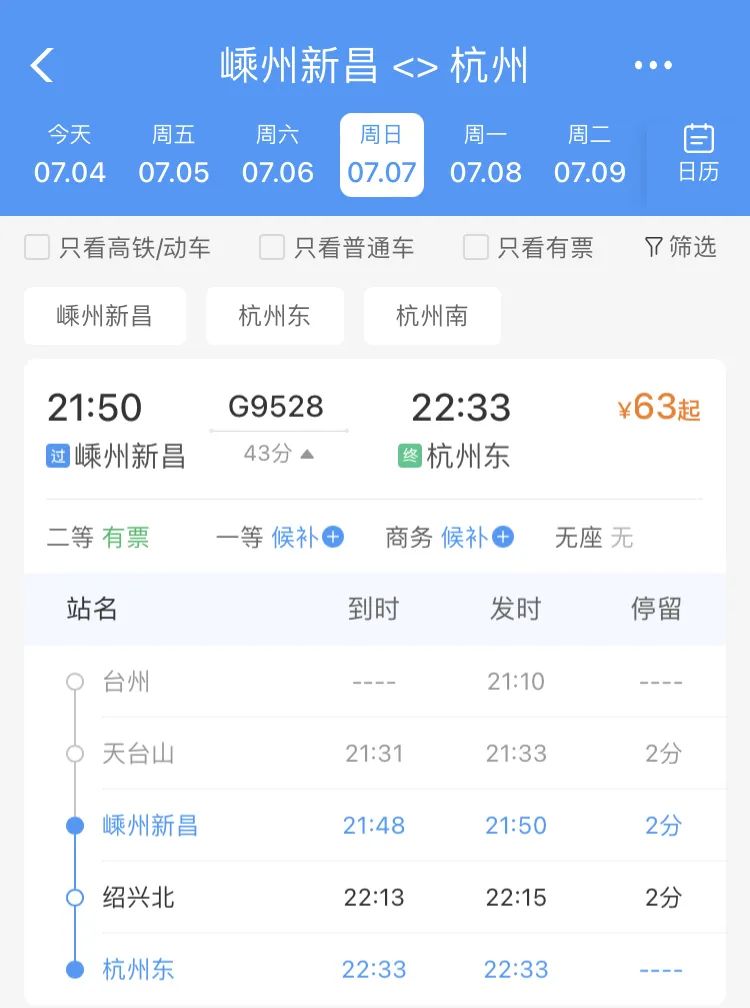Filter by station 杭州南

432,316
